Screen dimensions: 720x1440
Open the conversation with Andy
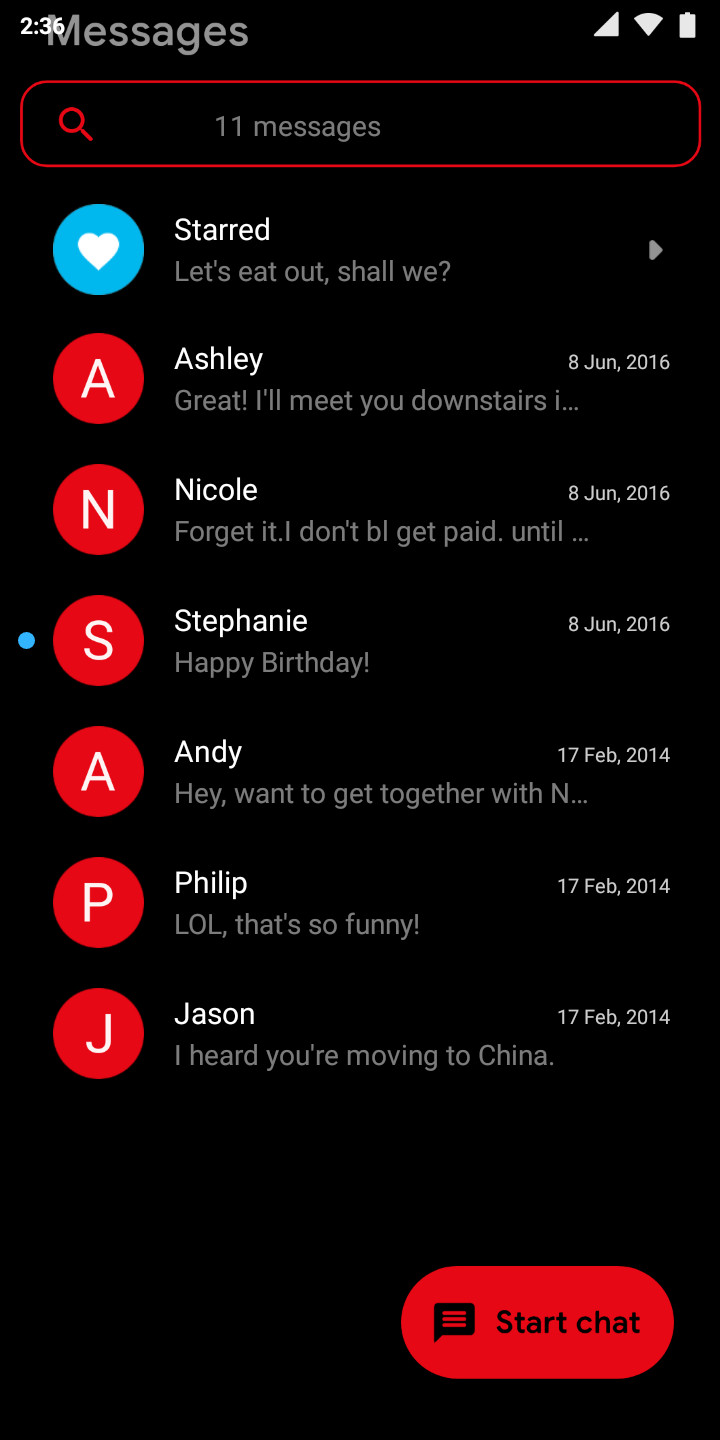click(x=360, y=772)
